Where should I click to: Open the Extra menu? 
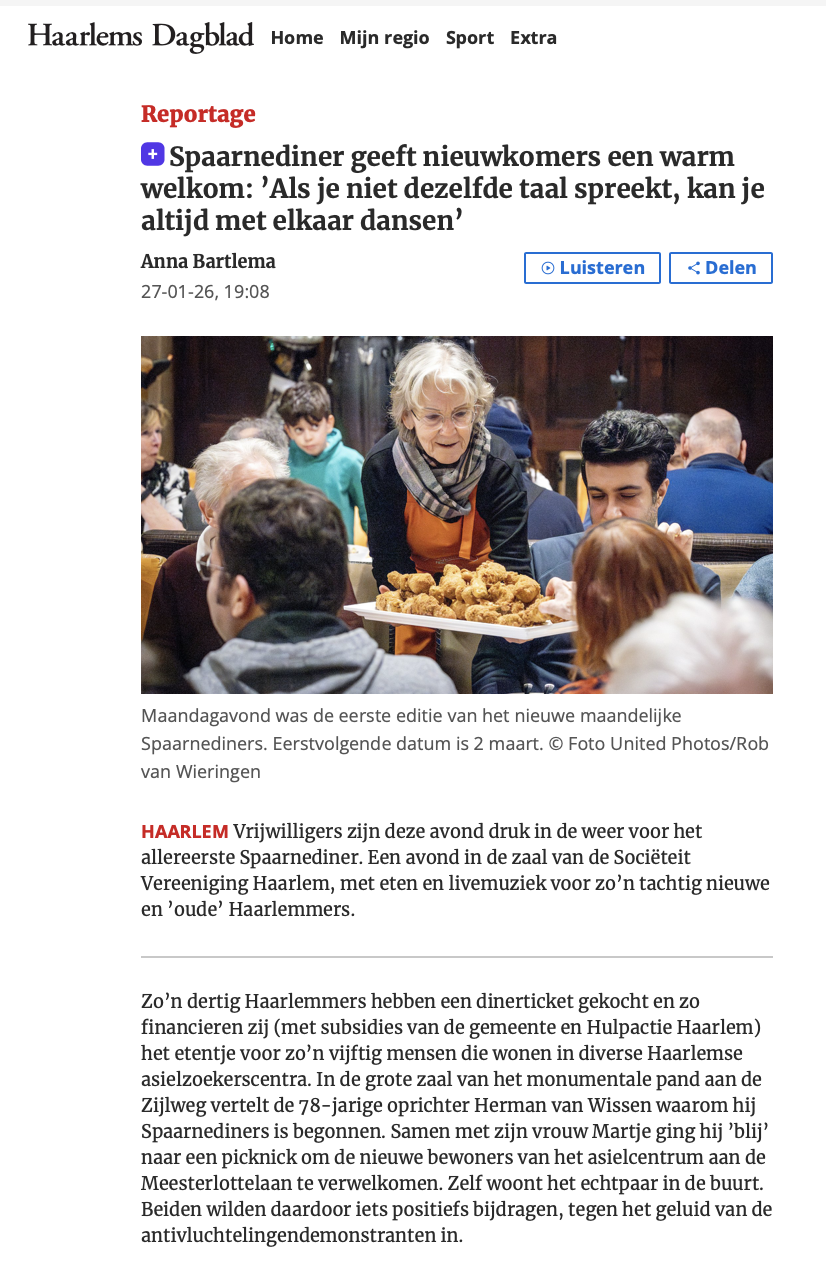[533, 38]
